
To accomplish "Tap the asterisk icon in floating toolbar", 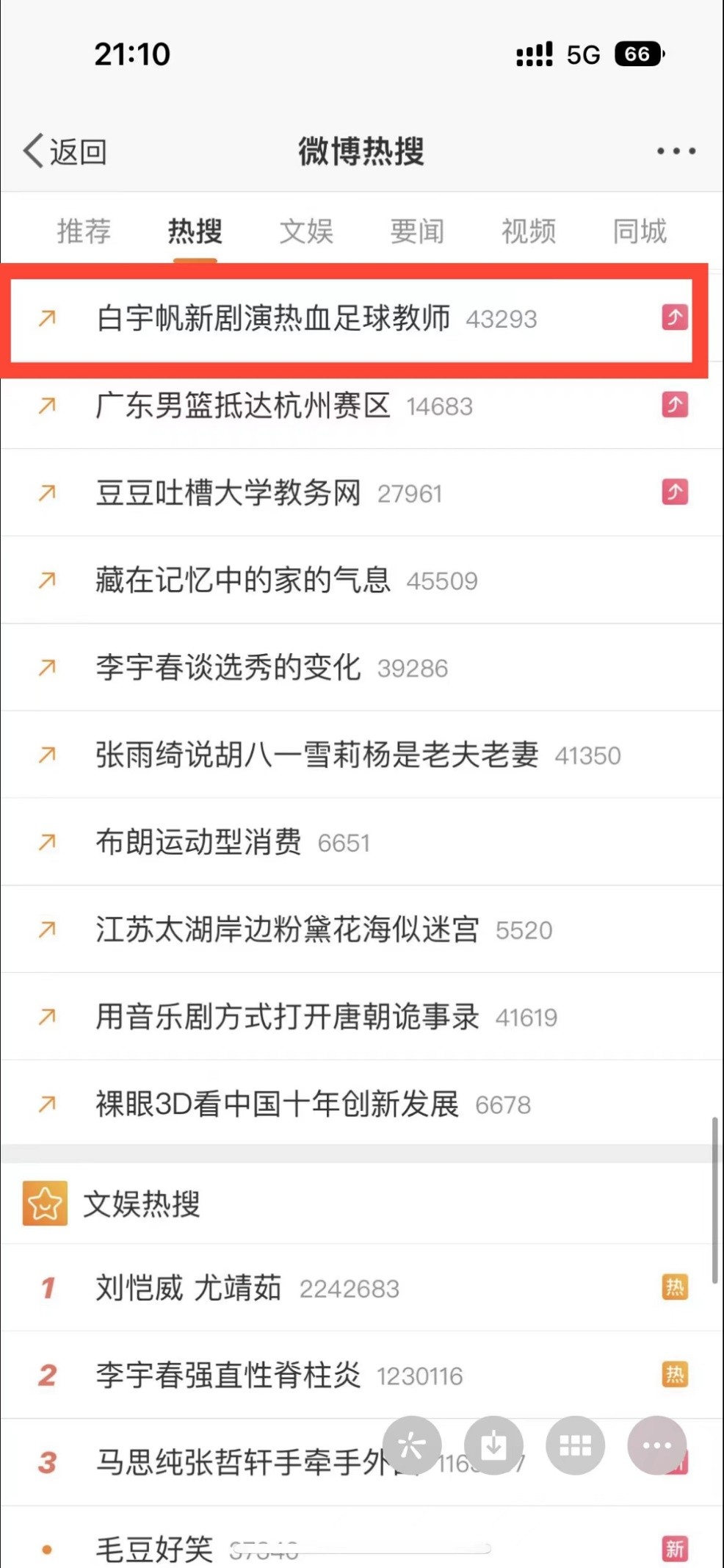I will tap(412, 1445).
